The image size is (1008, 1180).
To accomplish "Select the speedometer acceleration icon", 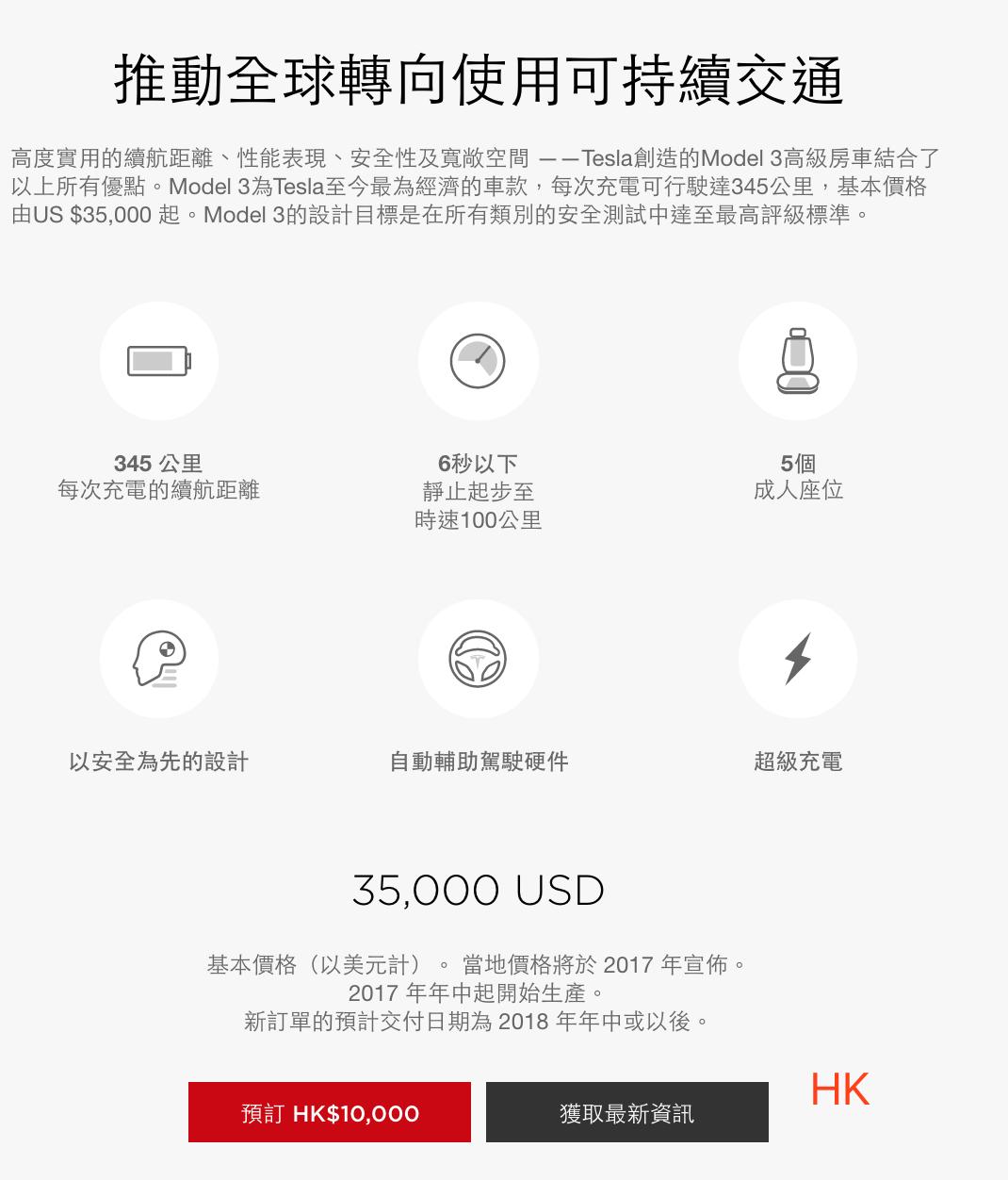I will (x=479, y=361).
